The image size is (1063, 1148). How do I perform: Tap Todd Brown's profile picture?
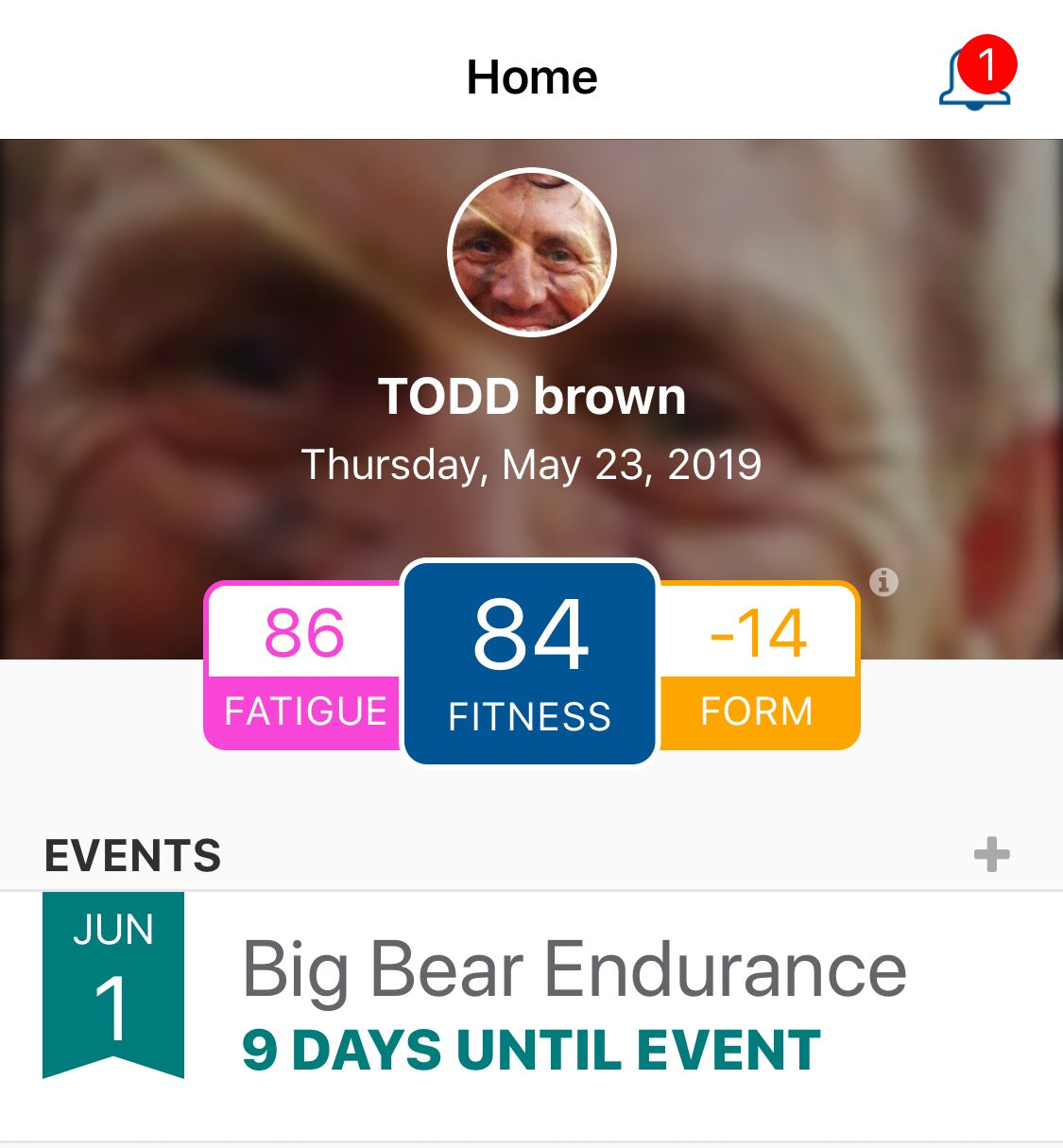point(531,252)
